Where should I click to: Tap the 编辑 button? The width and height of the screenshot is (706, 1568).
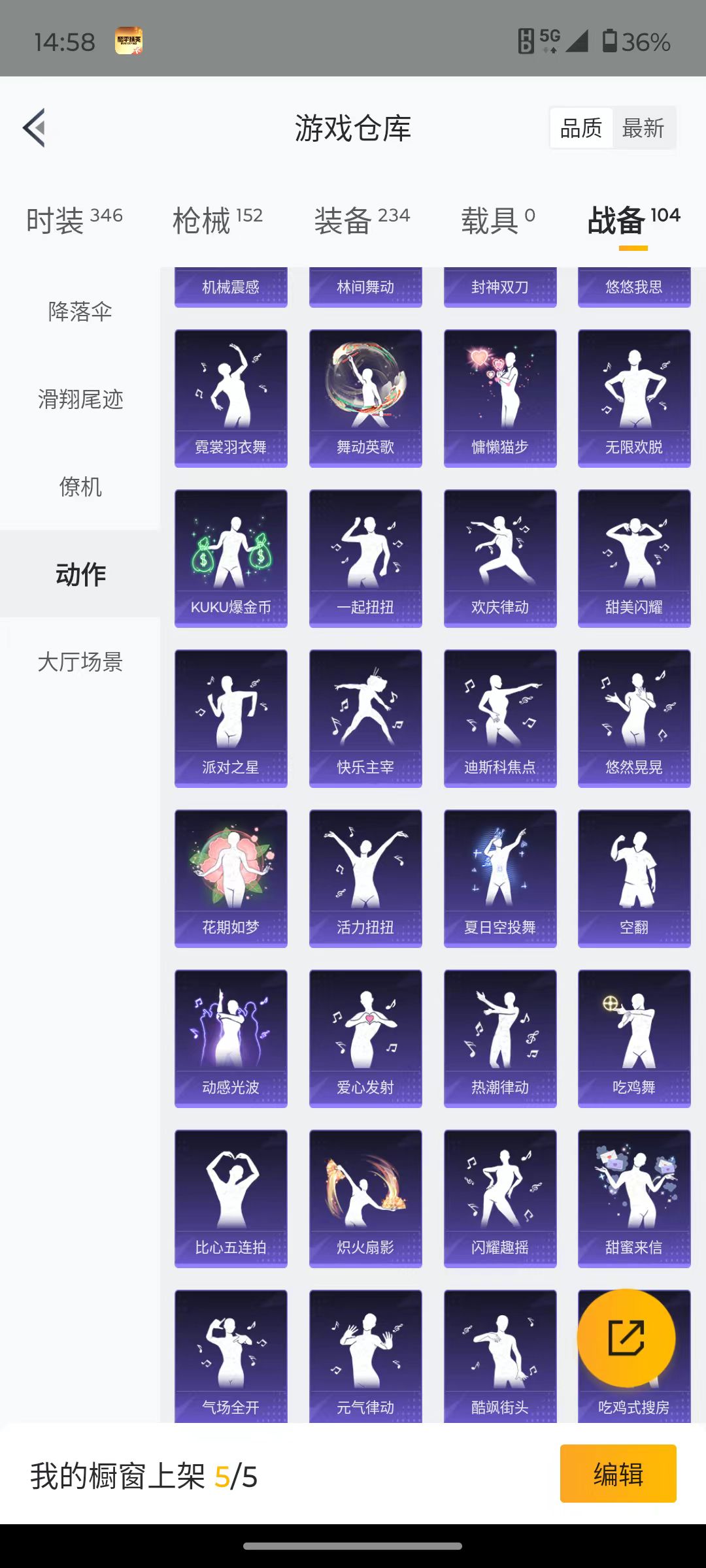coord(618,1474)
